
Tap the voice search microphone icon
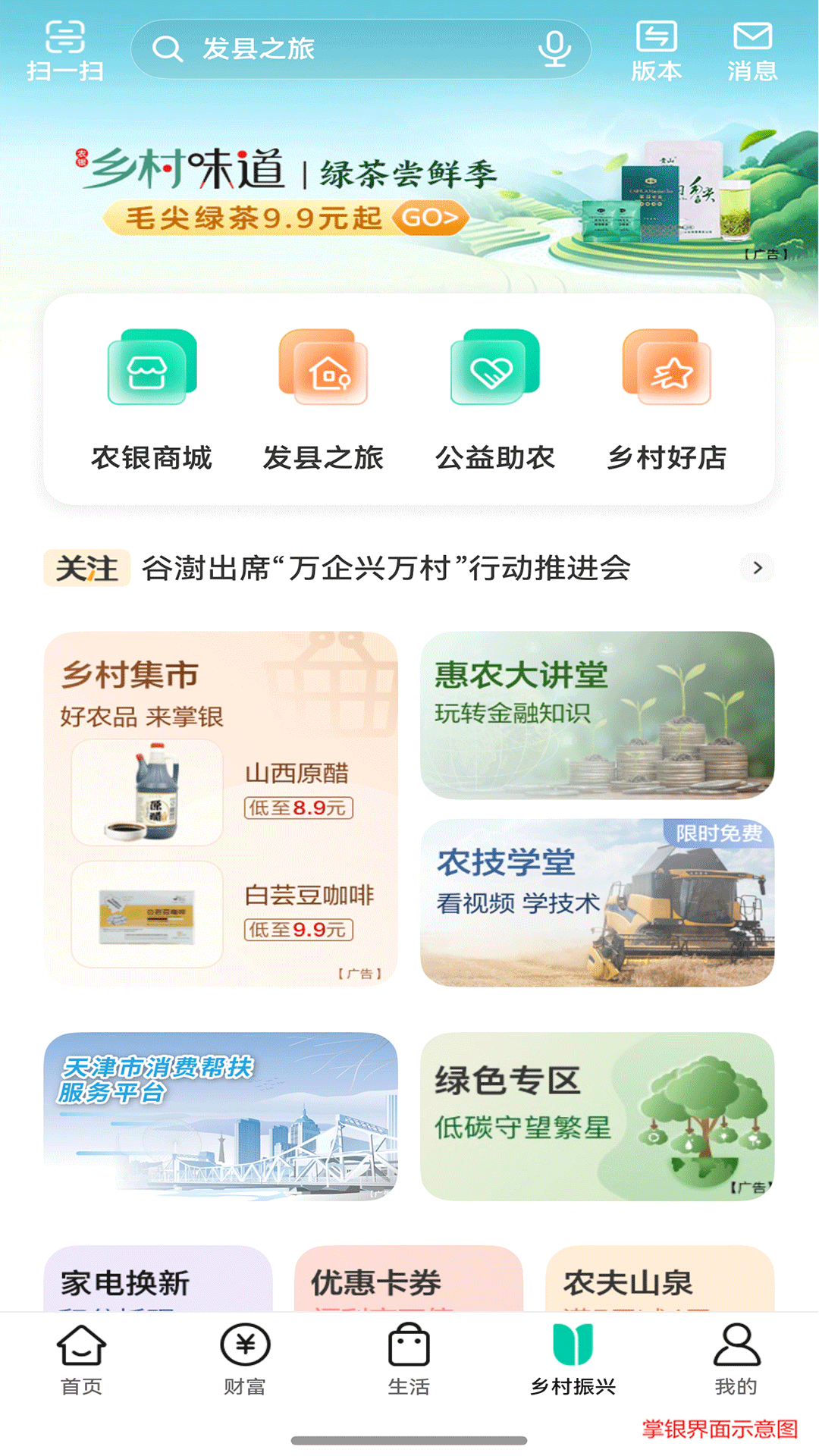click(x=556, y=49)
